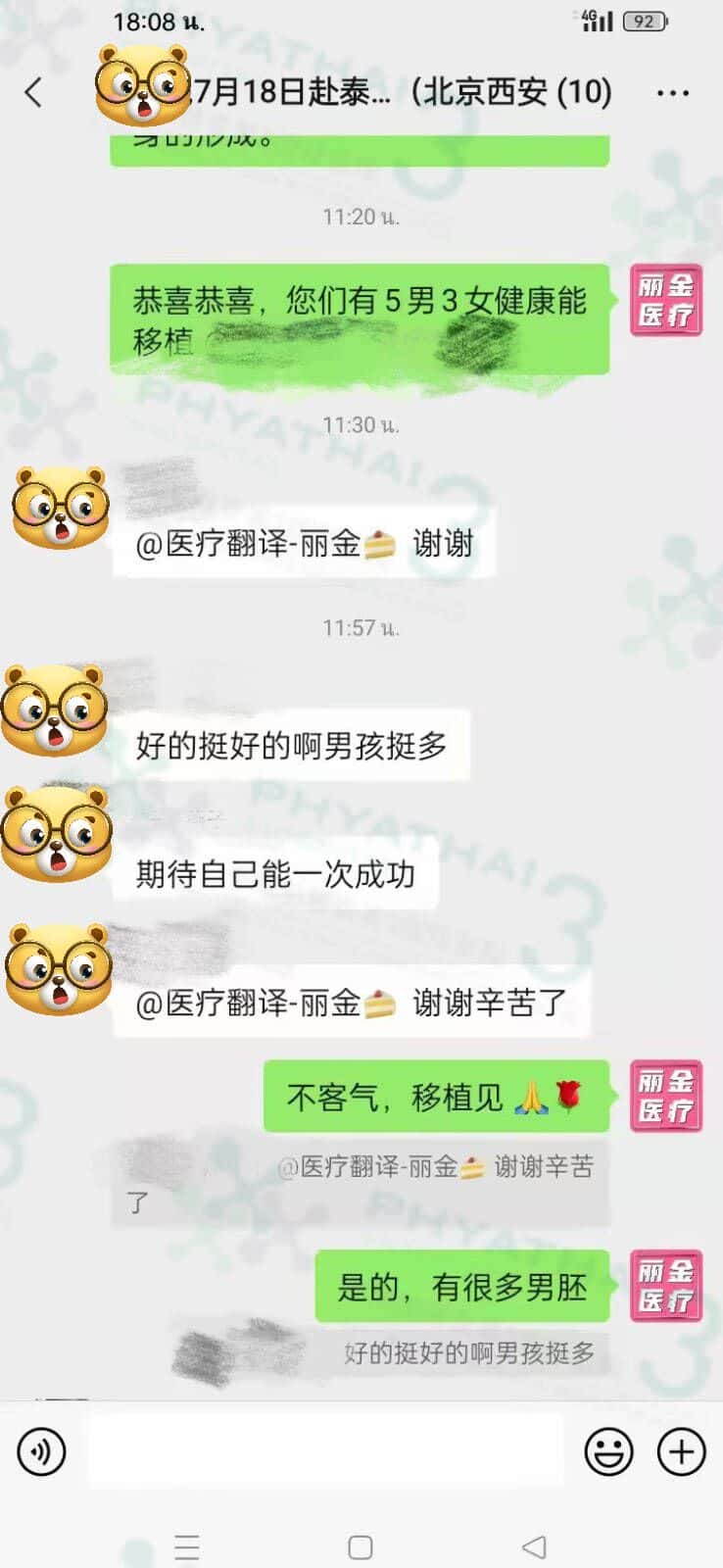Screen dimensions: 723x1568
Task: Open the chat's three-dot overflow menu
Action: coord(672,93)
